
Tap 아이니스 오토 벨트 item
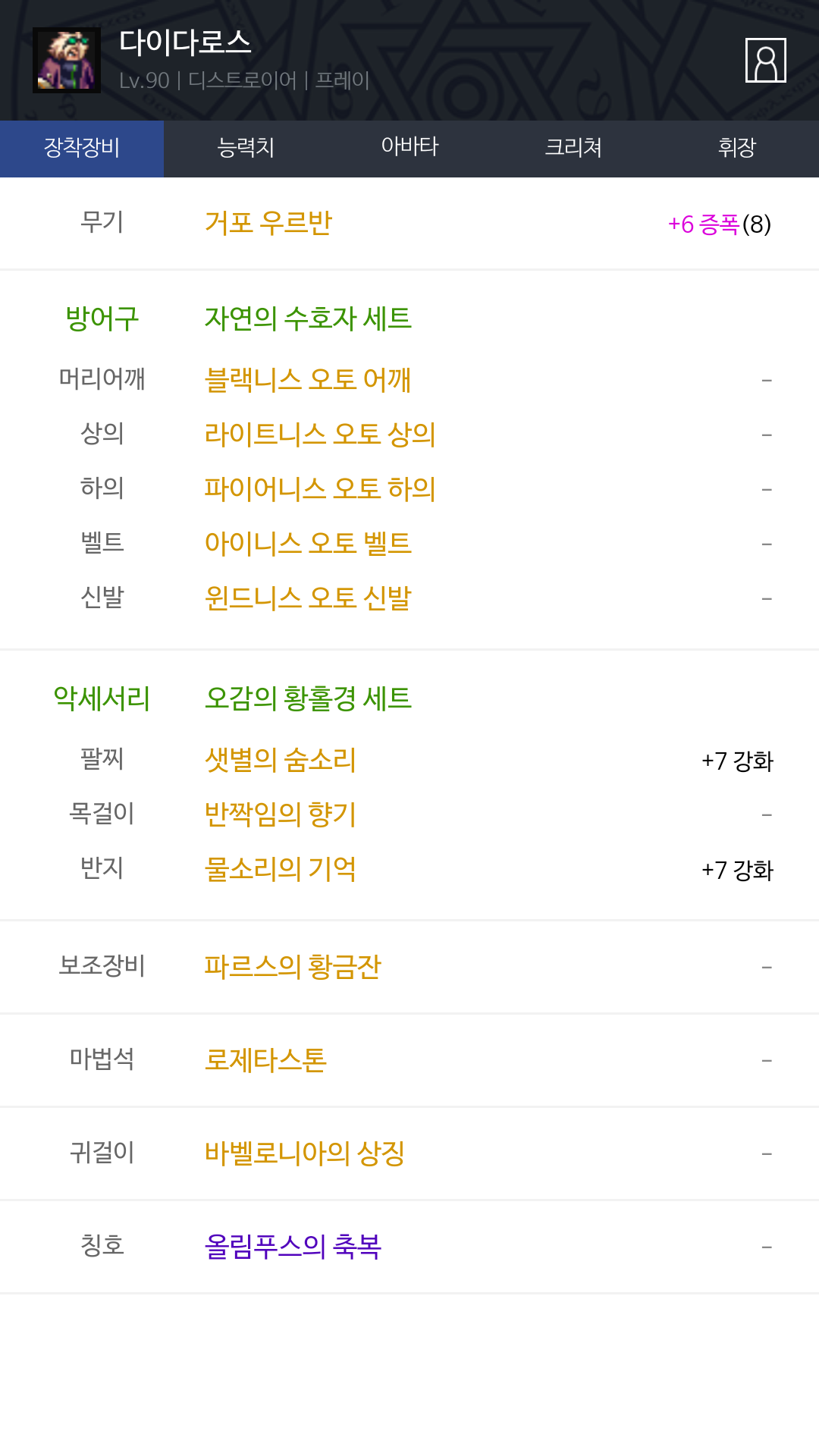click(308, 543)
